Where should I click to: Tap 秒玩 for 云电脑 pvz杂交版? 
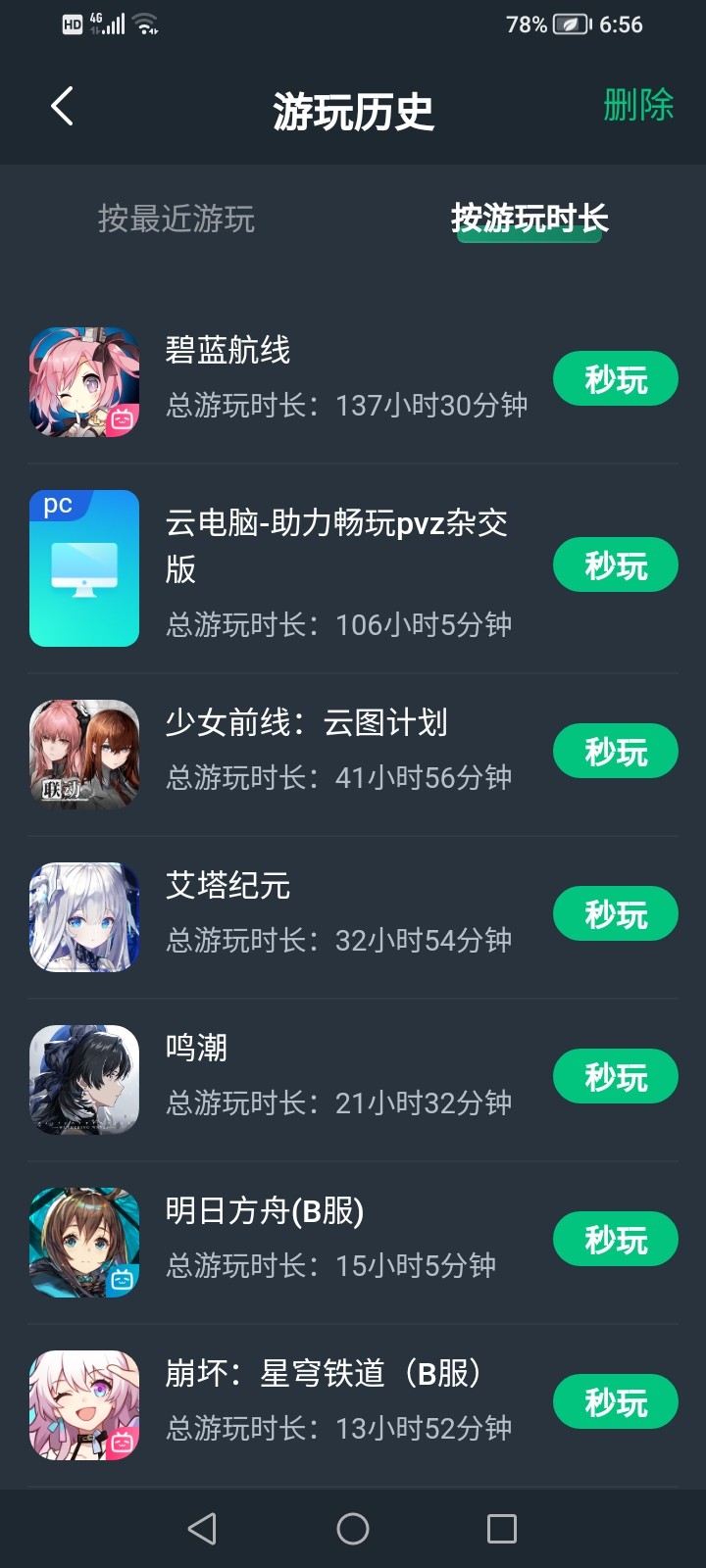point(615,565)
